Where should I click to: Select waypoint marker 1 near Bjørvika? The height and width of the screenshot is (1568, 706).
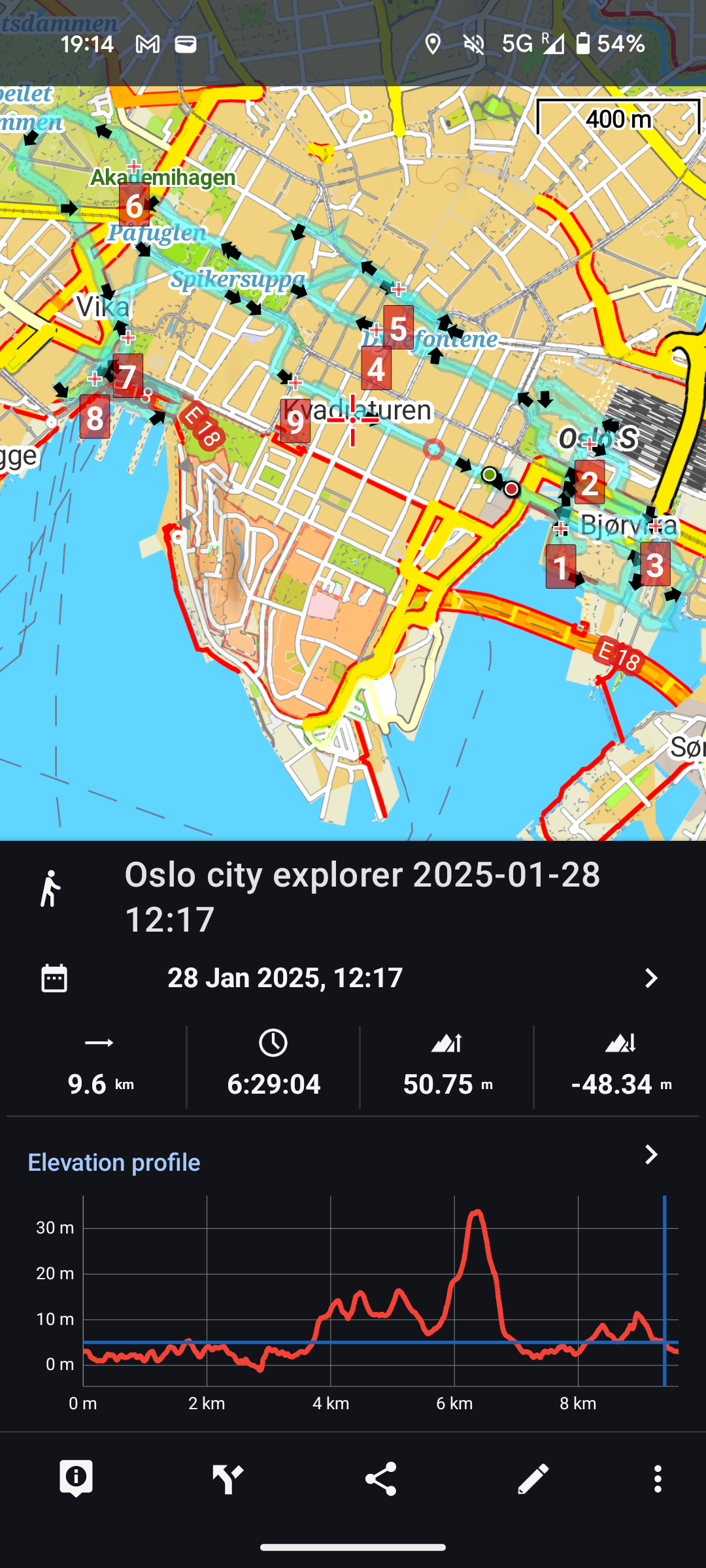click(561, 566)
